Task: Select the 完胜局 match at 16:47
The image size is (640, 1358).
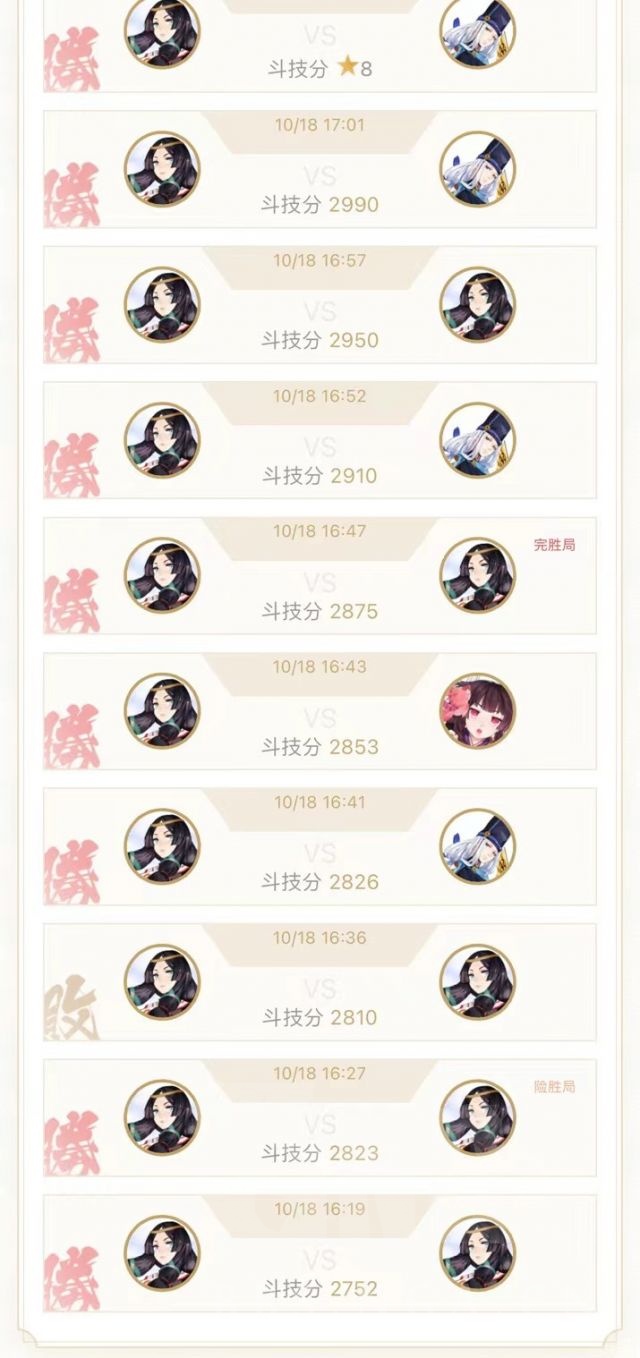Action: point(320,576)
